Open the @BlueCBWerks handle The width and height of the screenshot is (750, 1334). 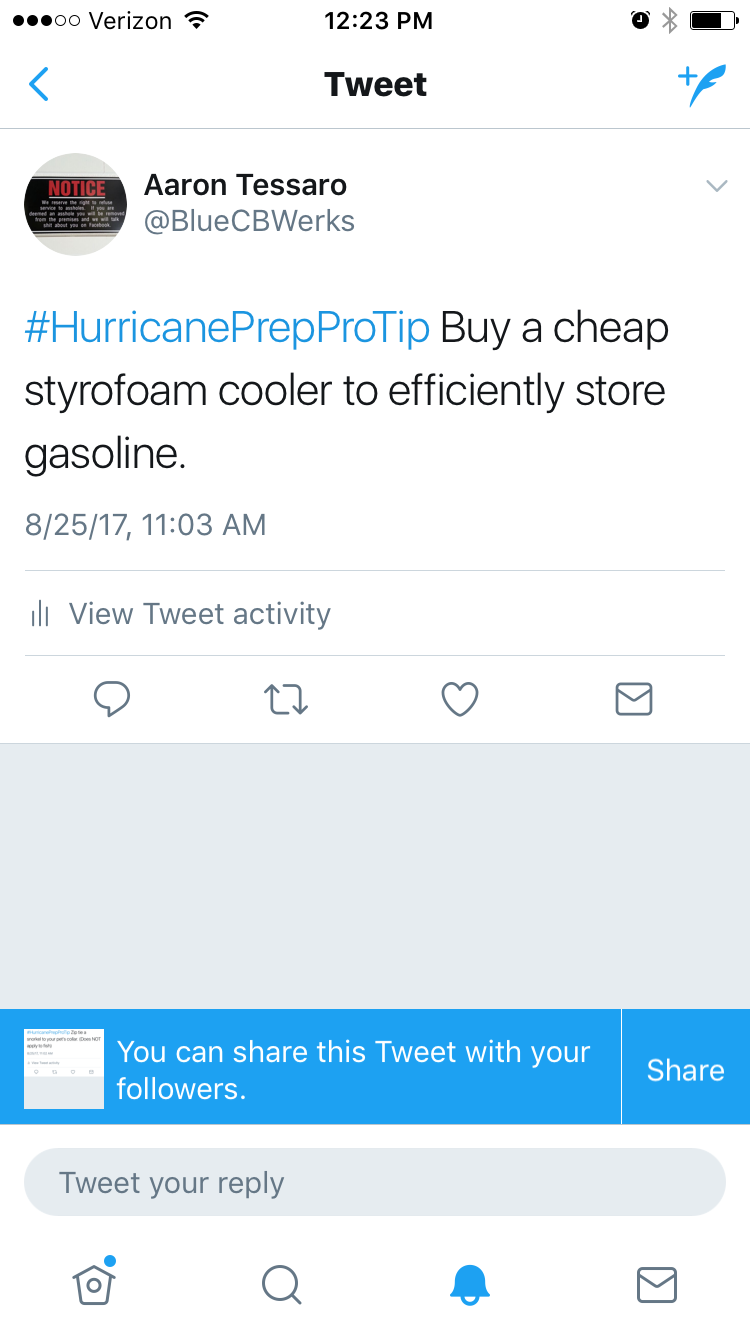(x=249, y=221)
